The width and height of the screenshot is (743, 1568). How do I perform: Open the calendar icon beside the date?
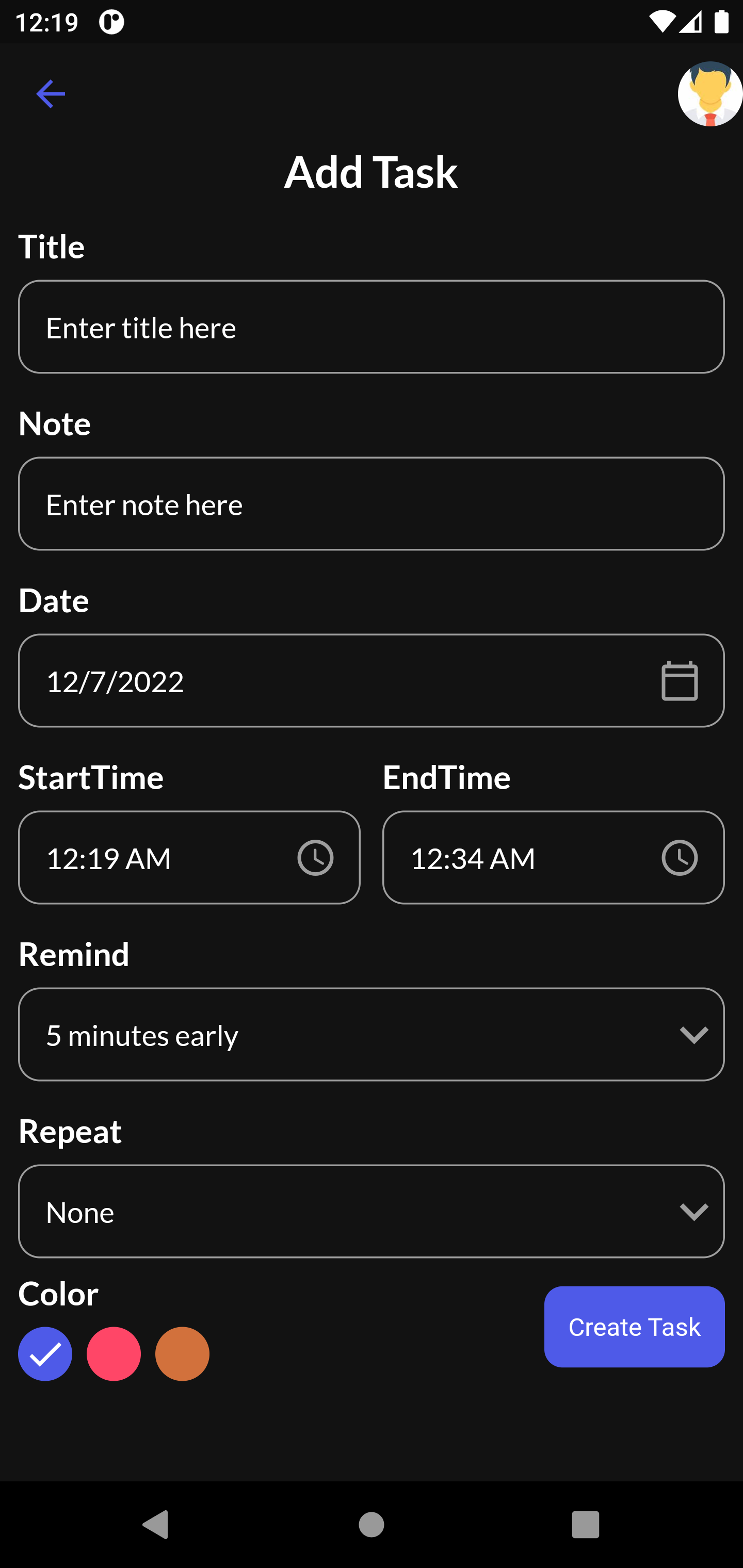point(679,680)
